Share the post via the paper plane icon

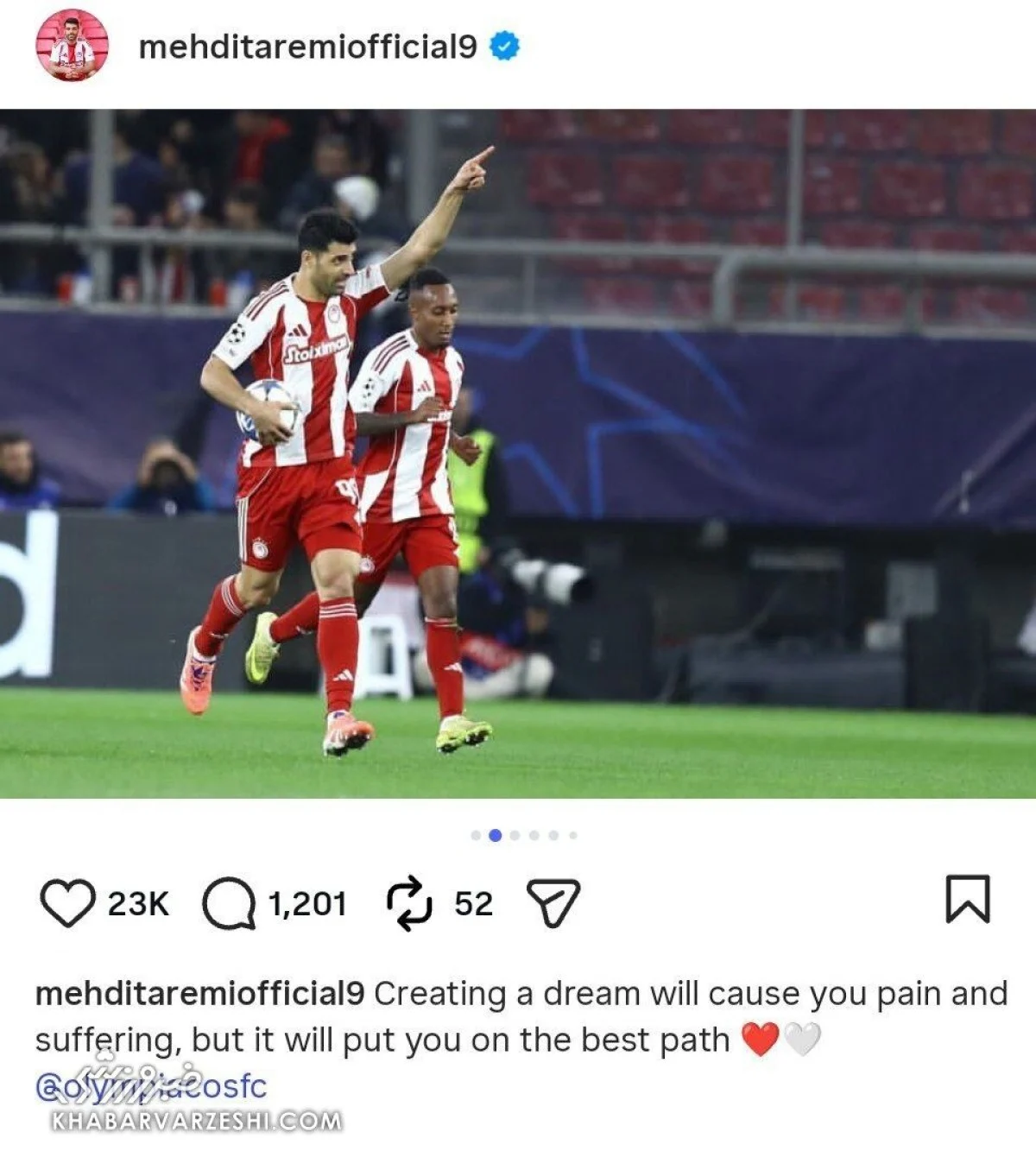553,903
